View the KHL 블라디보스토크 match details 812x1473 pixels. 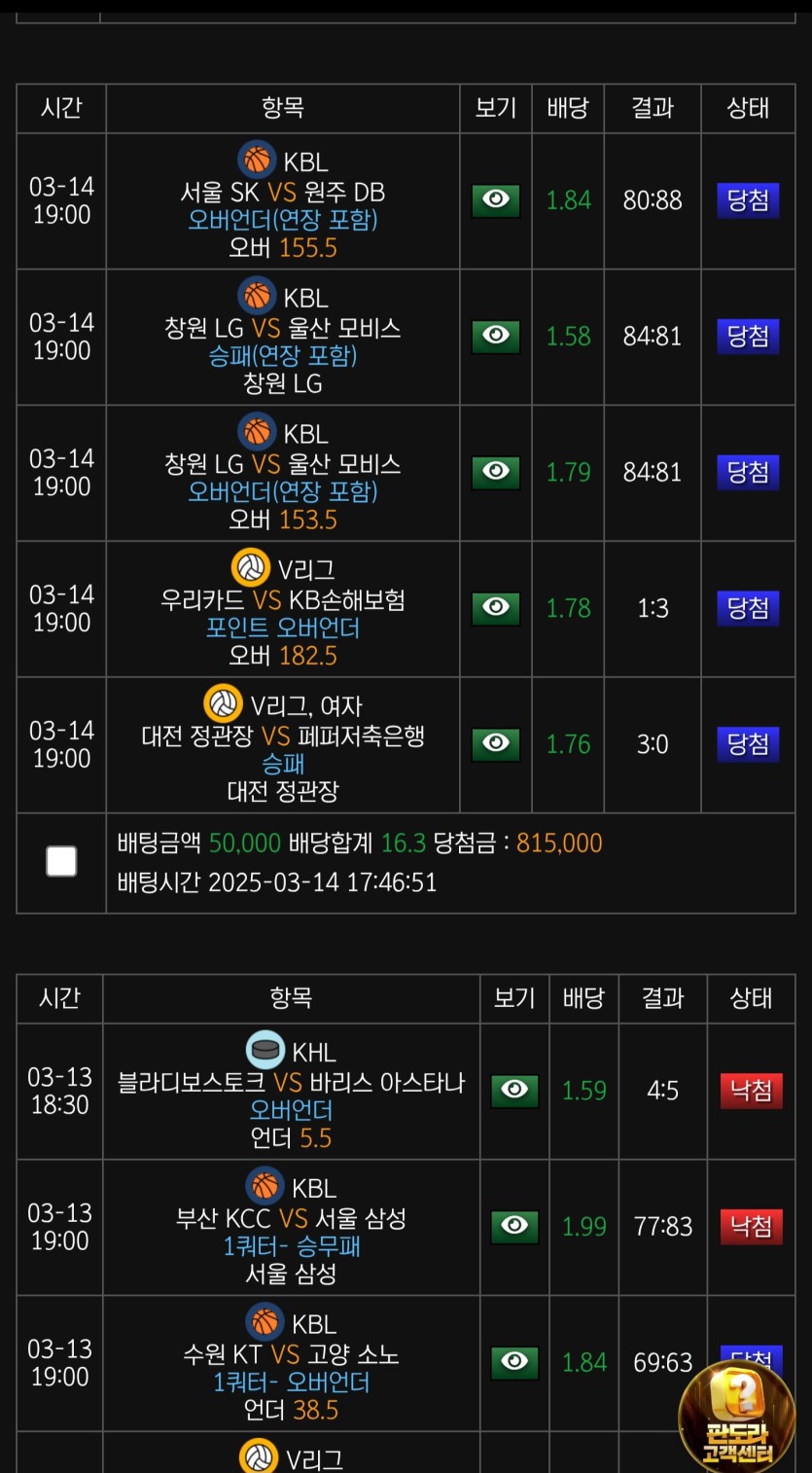click(514, 1091)
